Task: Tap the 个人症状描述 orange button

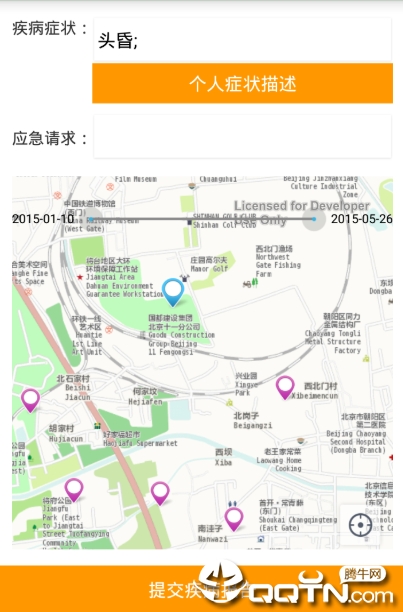Action: [242, 84]
